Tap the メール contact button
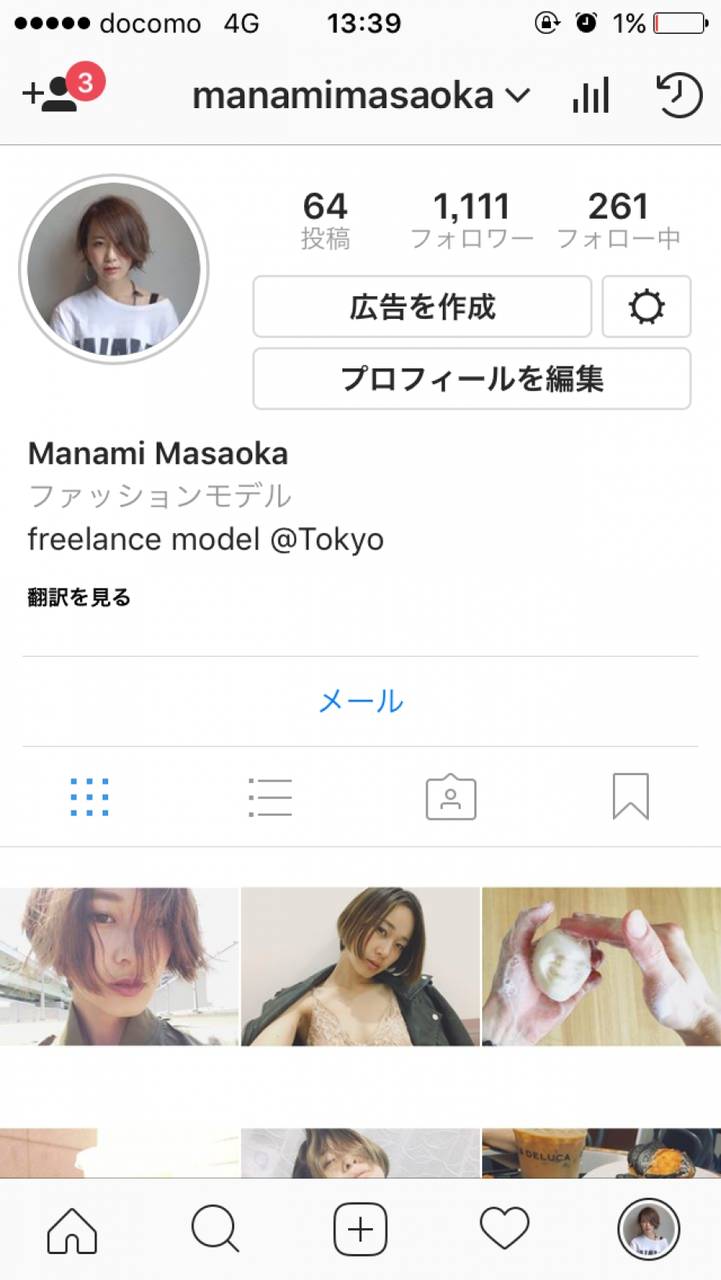721x1280 pixels. pyautogui.click(x=360, y=701)
